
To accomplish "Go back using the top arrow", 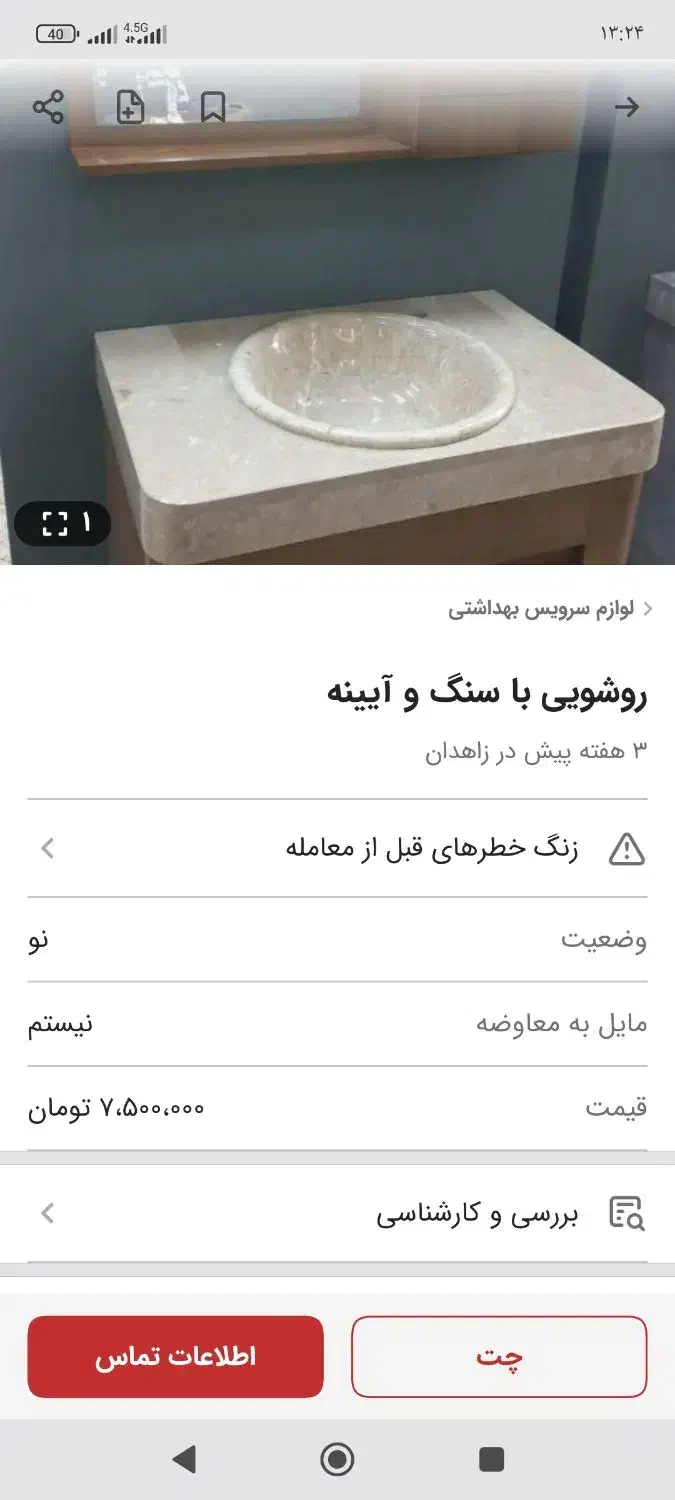I will pos(627,107).
